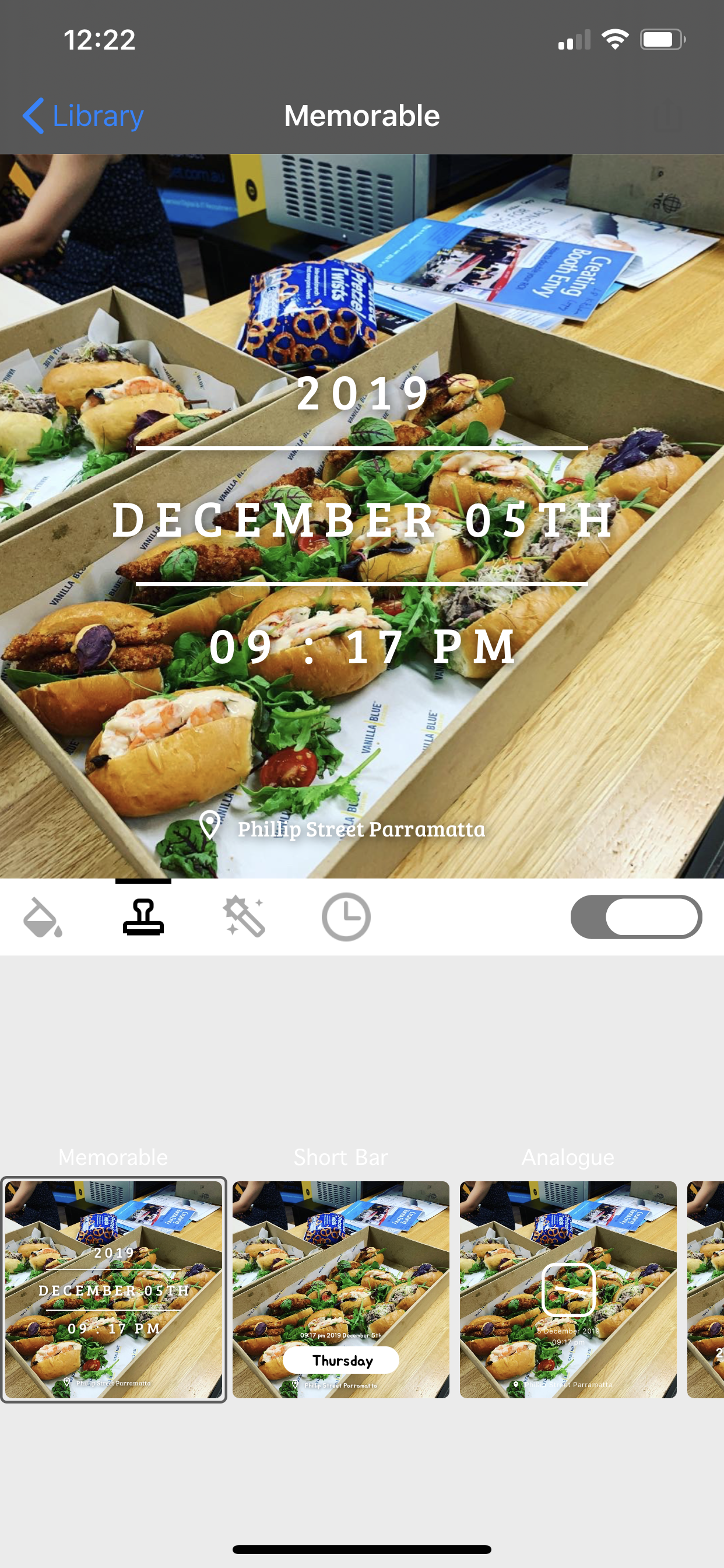Tap the location pin icon on the photo
The image size is (724, 1568).
pos(210,826)
